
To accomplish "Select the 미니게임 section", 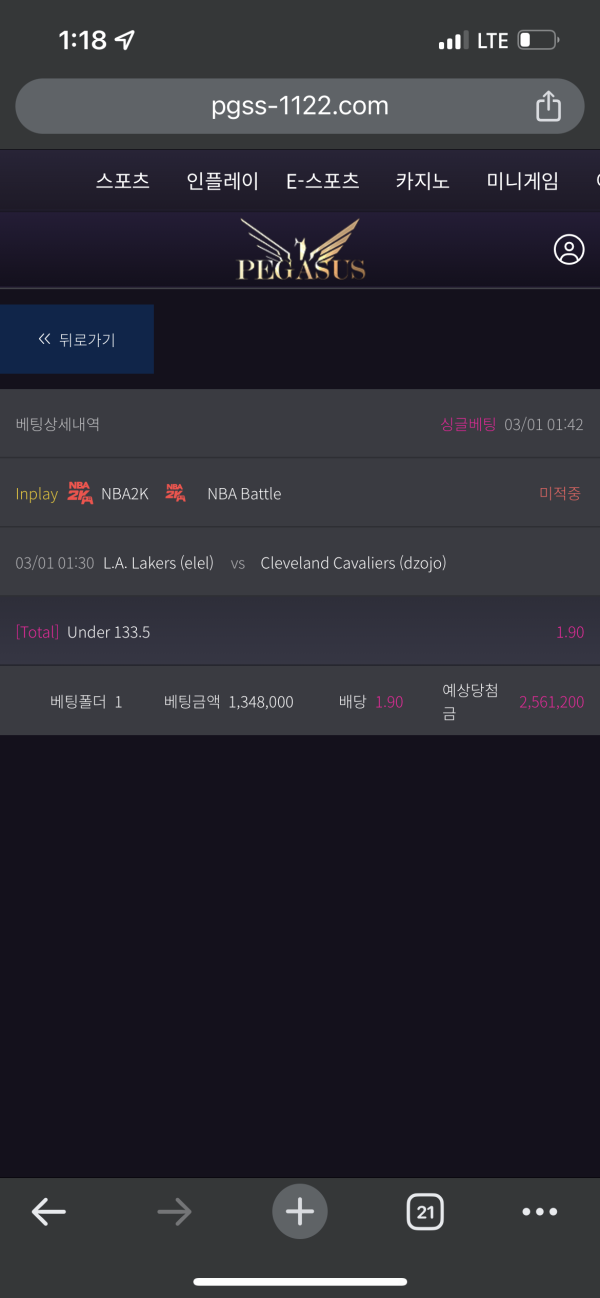I will click(x=522, y=181).
